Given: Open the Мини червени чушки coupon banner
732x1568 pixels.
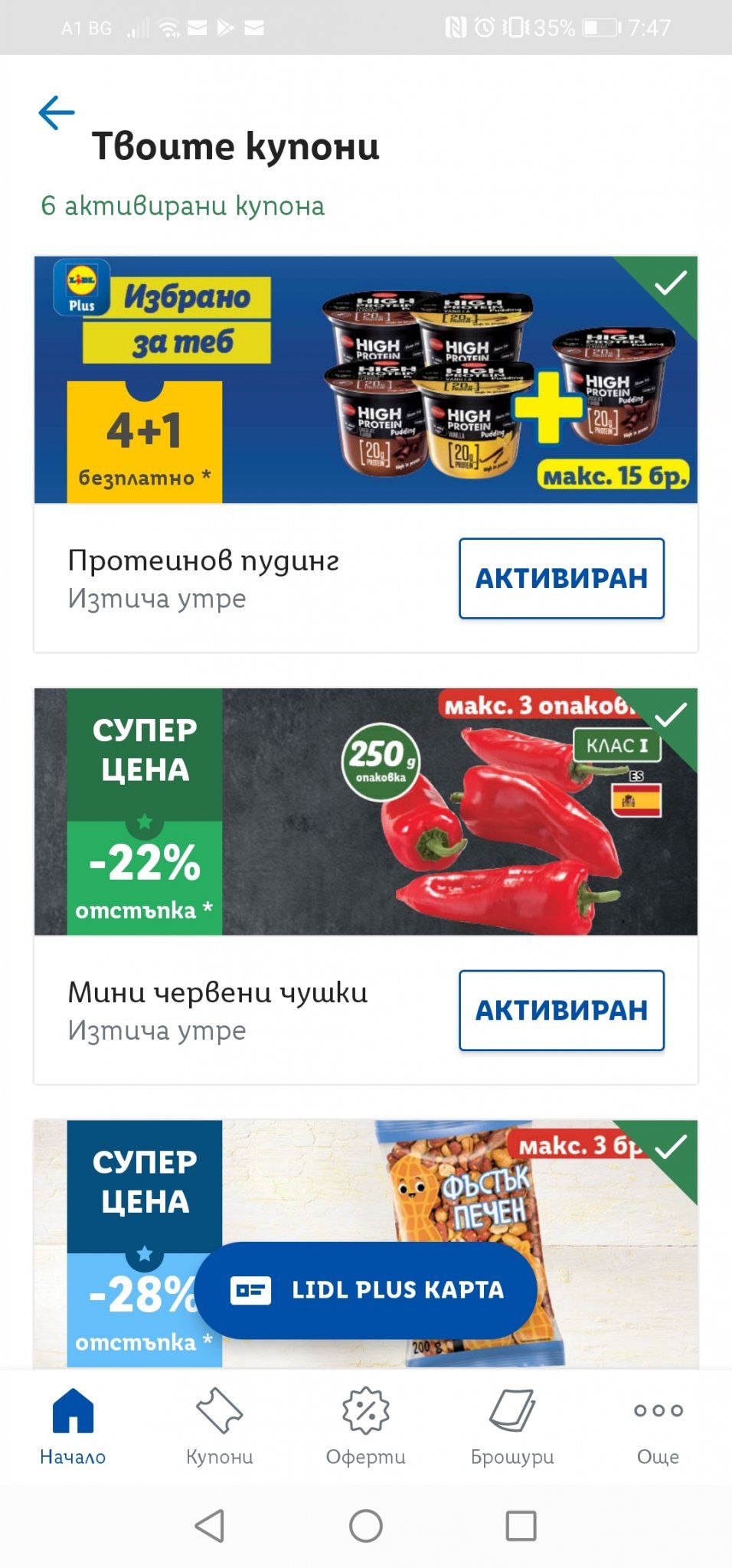Looking at the screenshot, I should pyautogui.click(x=365, y=812).
